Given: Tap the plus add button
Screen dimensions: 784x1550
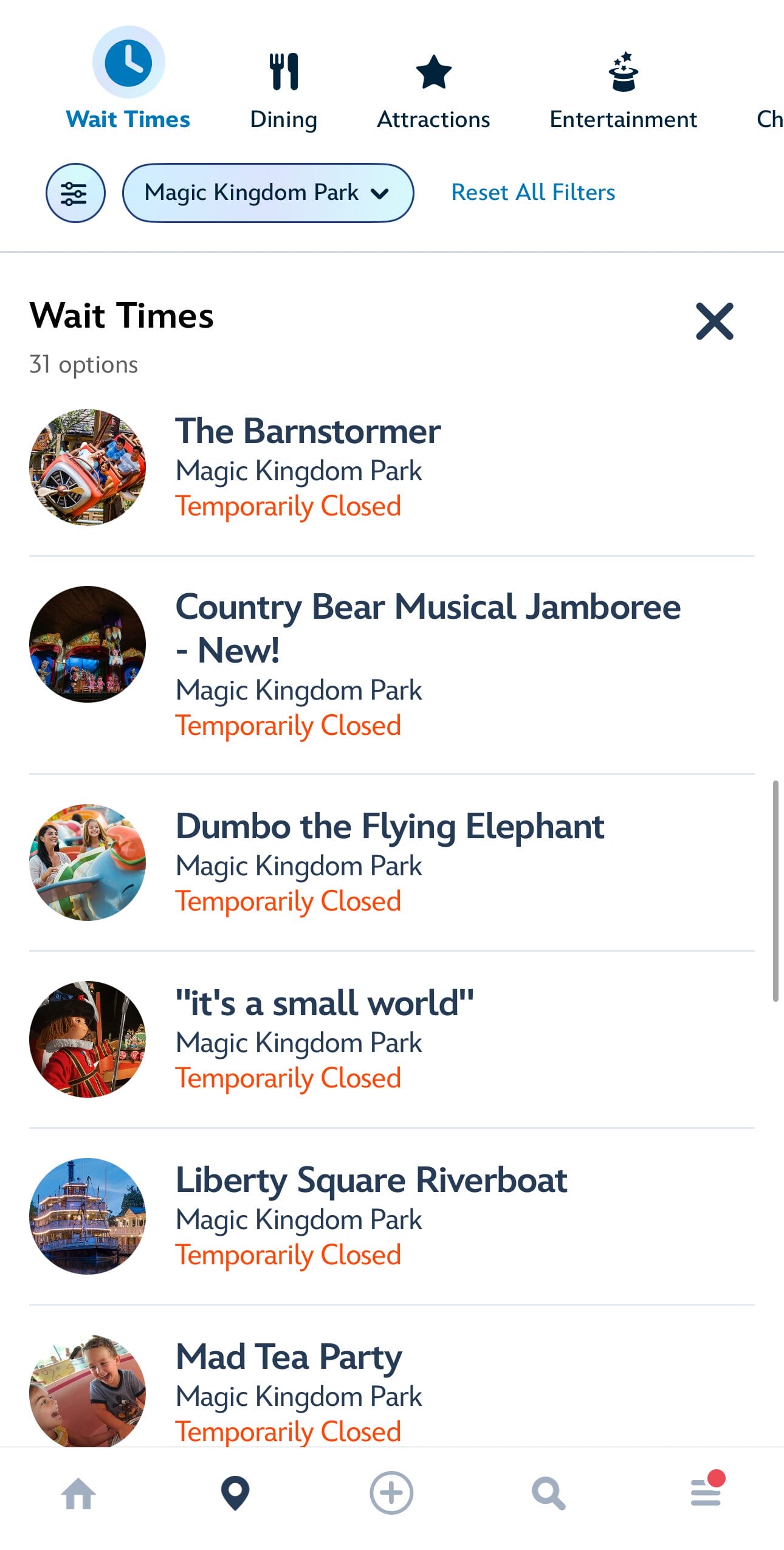Looking at the screenshot, I should [x=391, y=1493].
